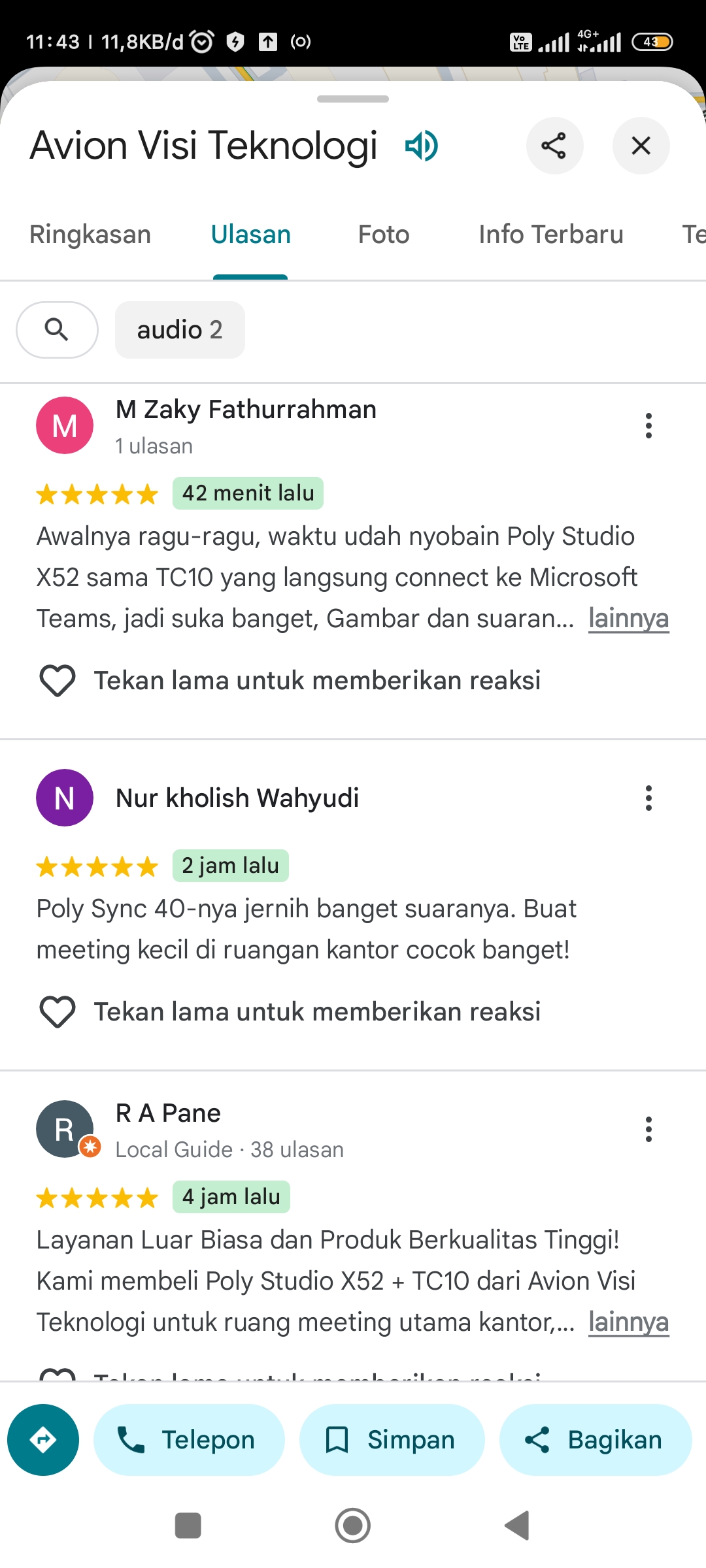The image size is (706, 1568).
Task: Search within reviews
Action: click(57, 330)
